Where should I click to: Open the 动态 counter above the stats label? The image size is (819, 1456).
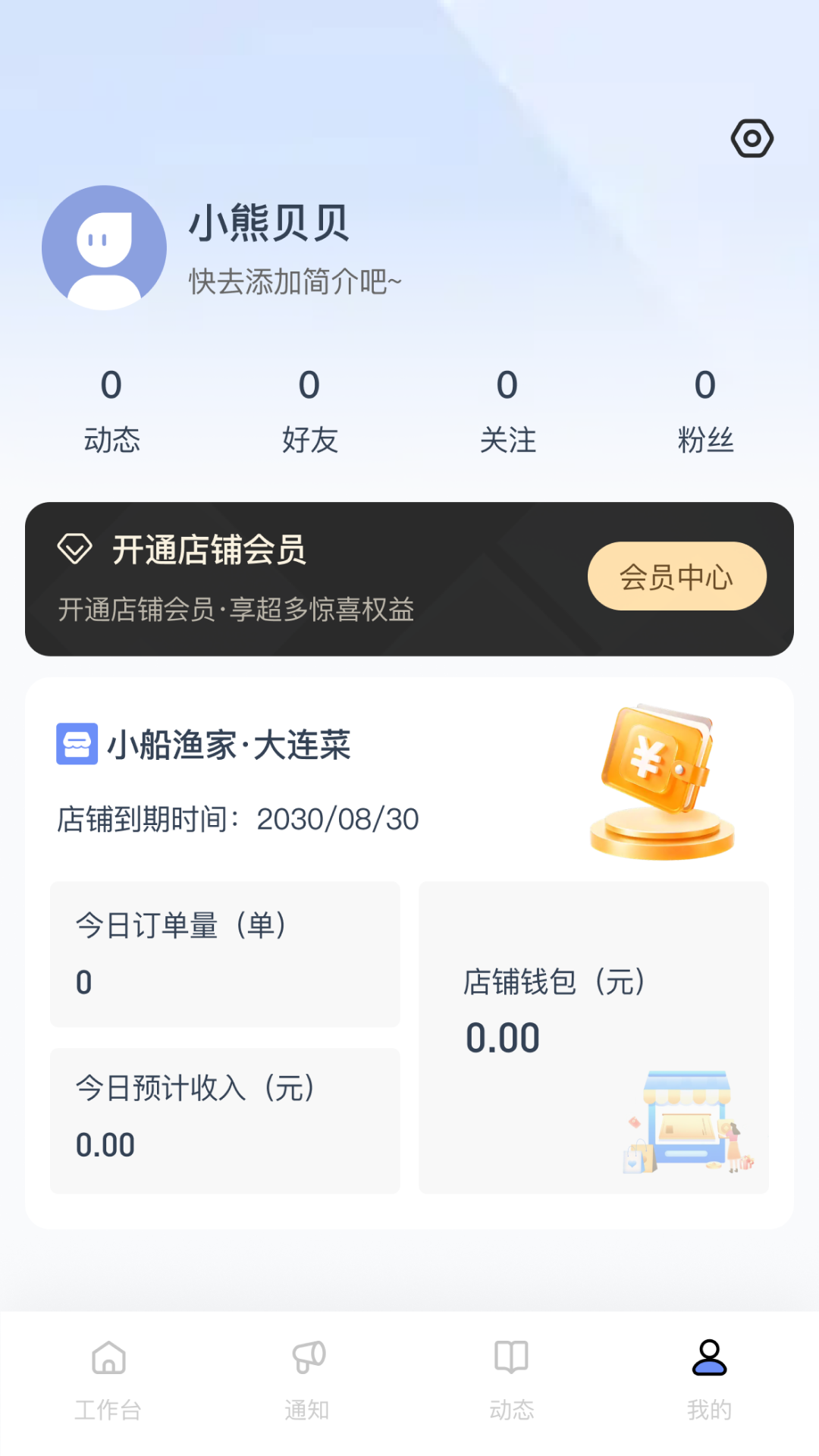[x=111, y=409]
